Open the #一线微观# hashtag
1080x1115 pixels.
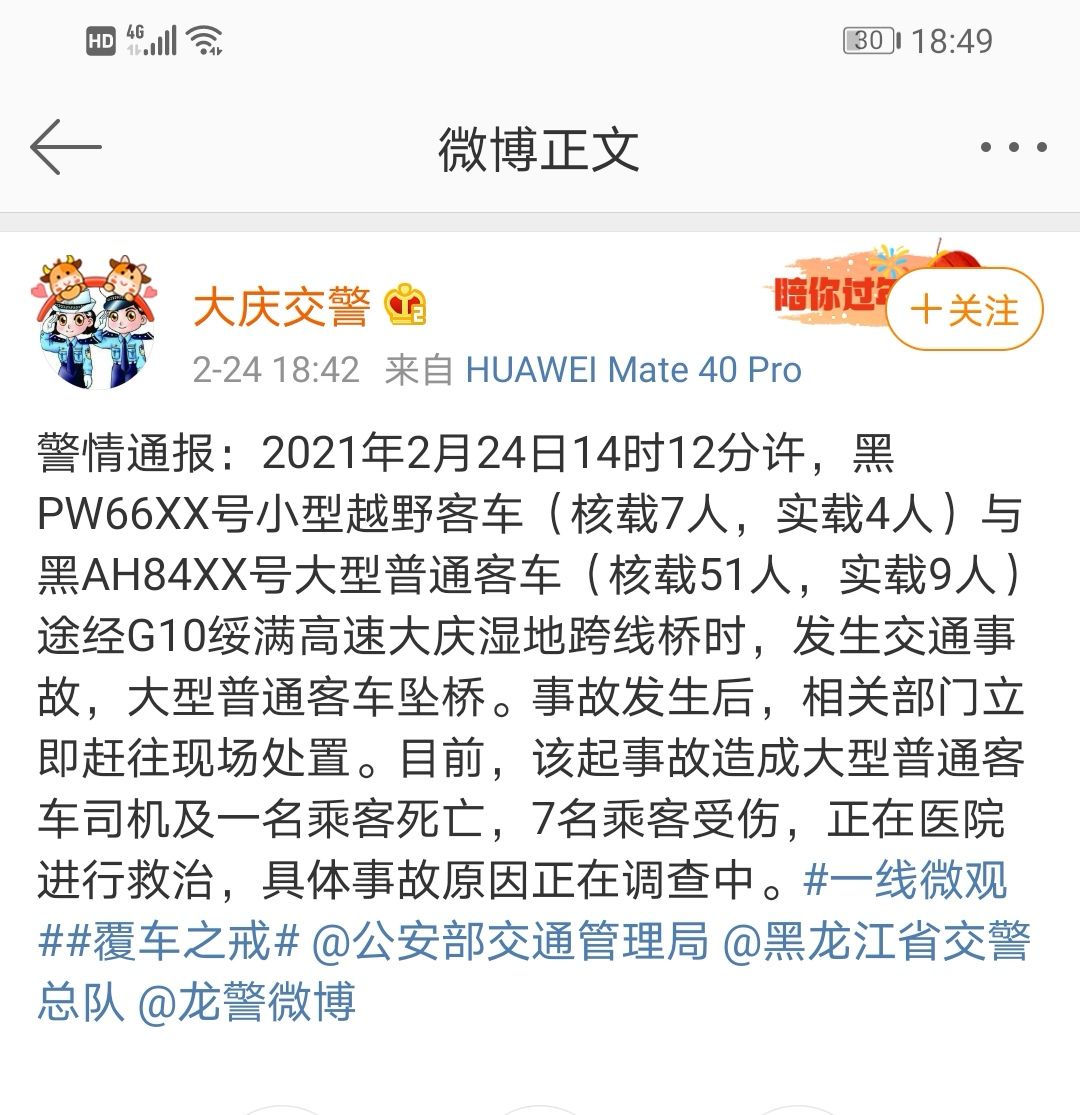click(905, 880)
